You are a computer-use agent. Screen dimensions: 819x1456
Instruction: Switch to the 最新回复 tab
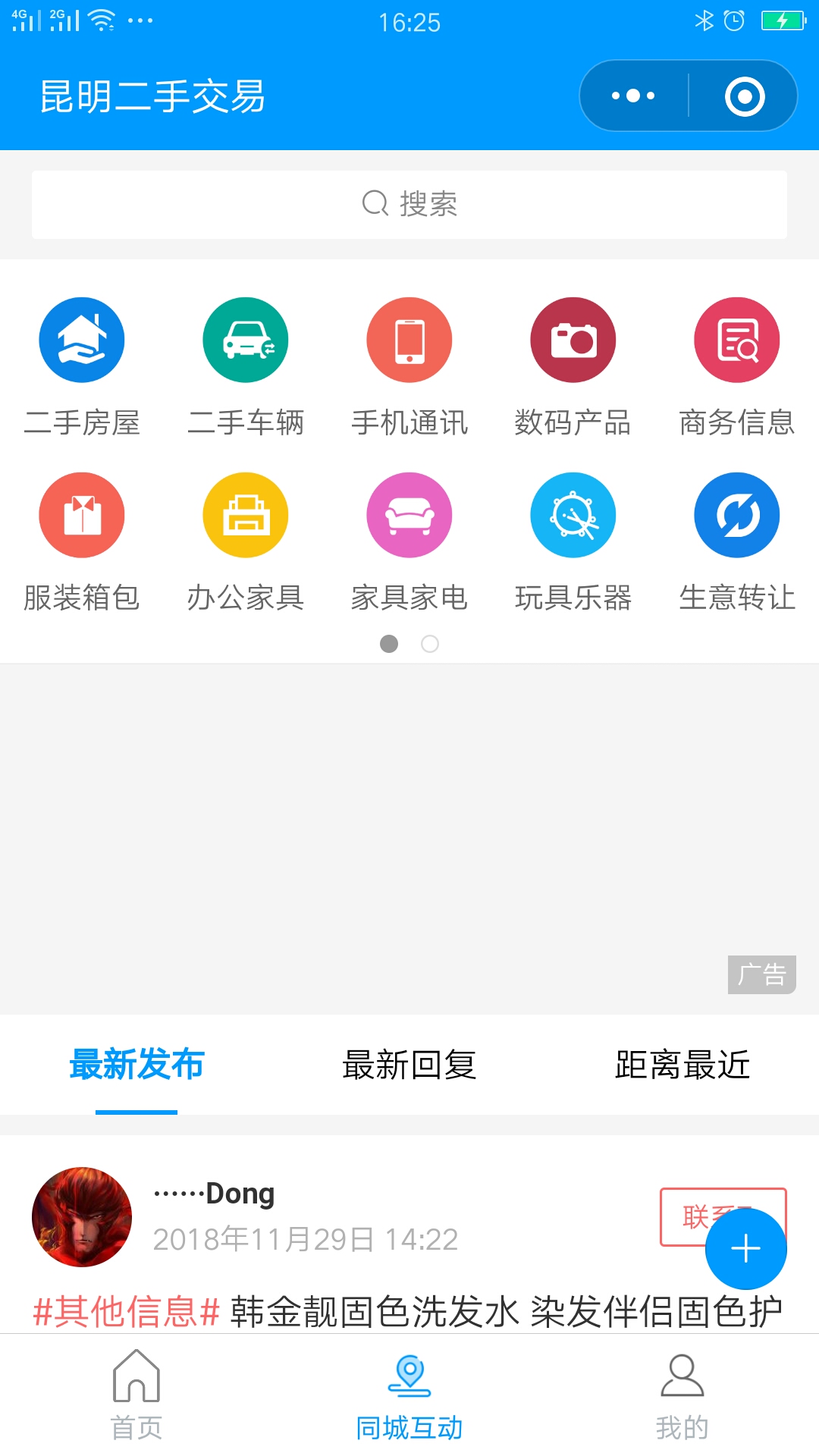click(x=409, y=1065)
